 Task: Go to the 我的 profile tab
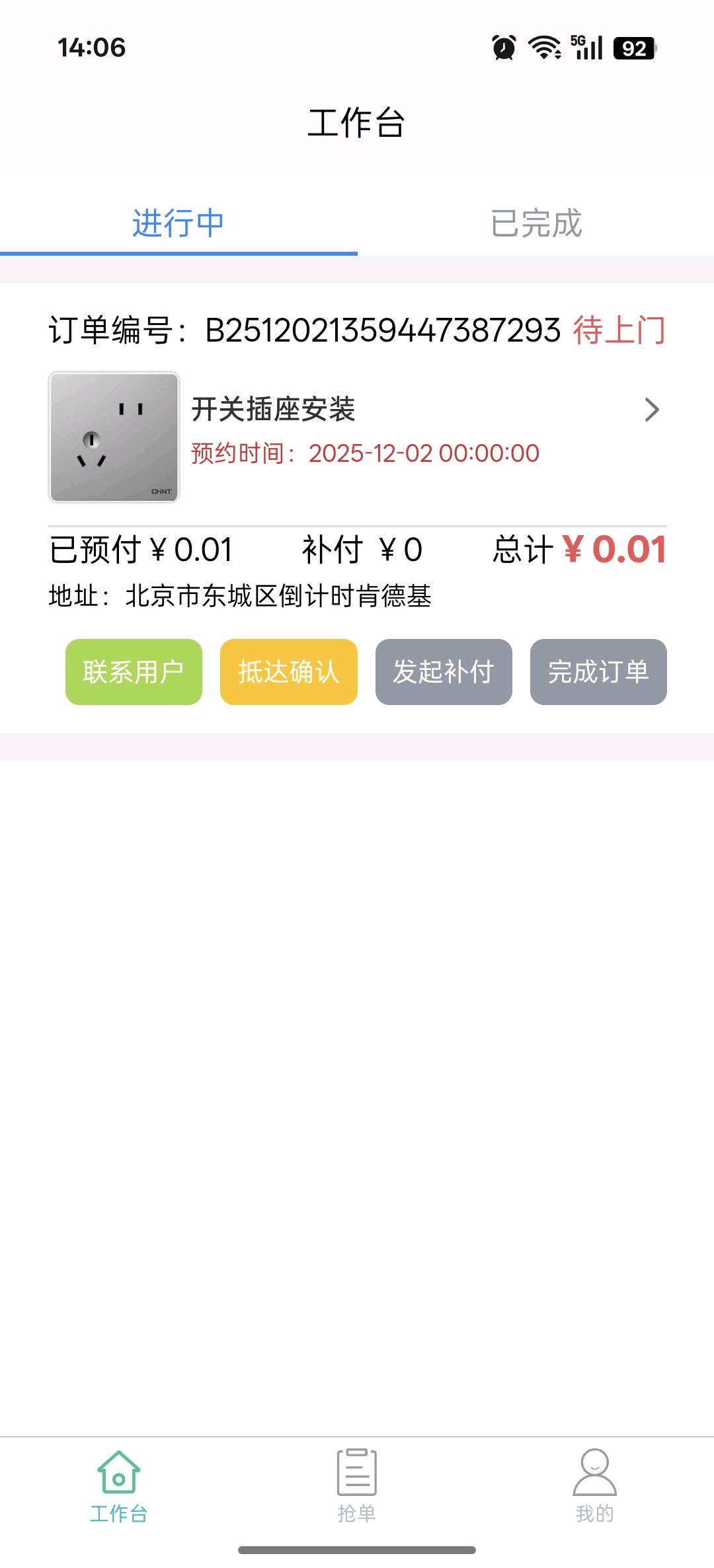[x=594, y=1483]
